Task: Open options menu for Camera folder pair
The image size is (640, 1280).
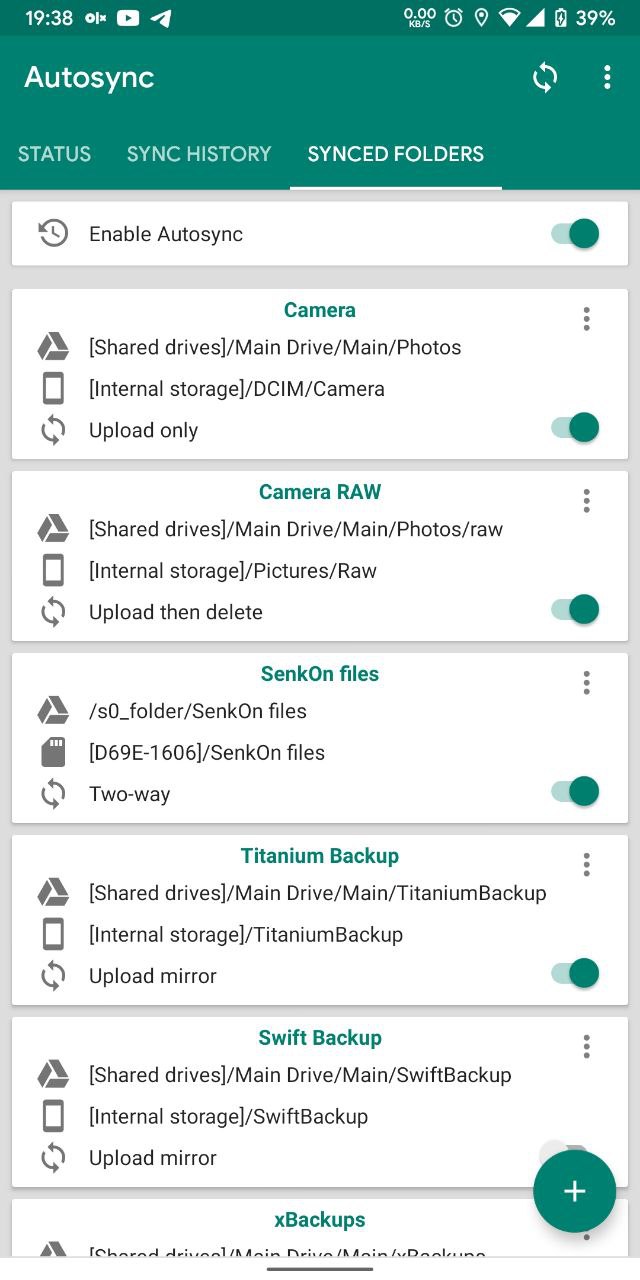Action: pos(586,319)
